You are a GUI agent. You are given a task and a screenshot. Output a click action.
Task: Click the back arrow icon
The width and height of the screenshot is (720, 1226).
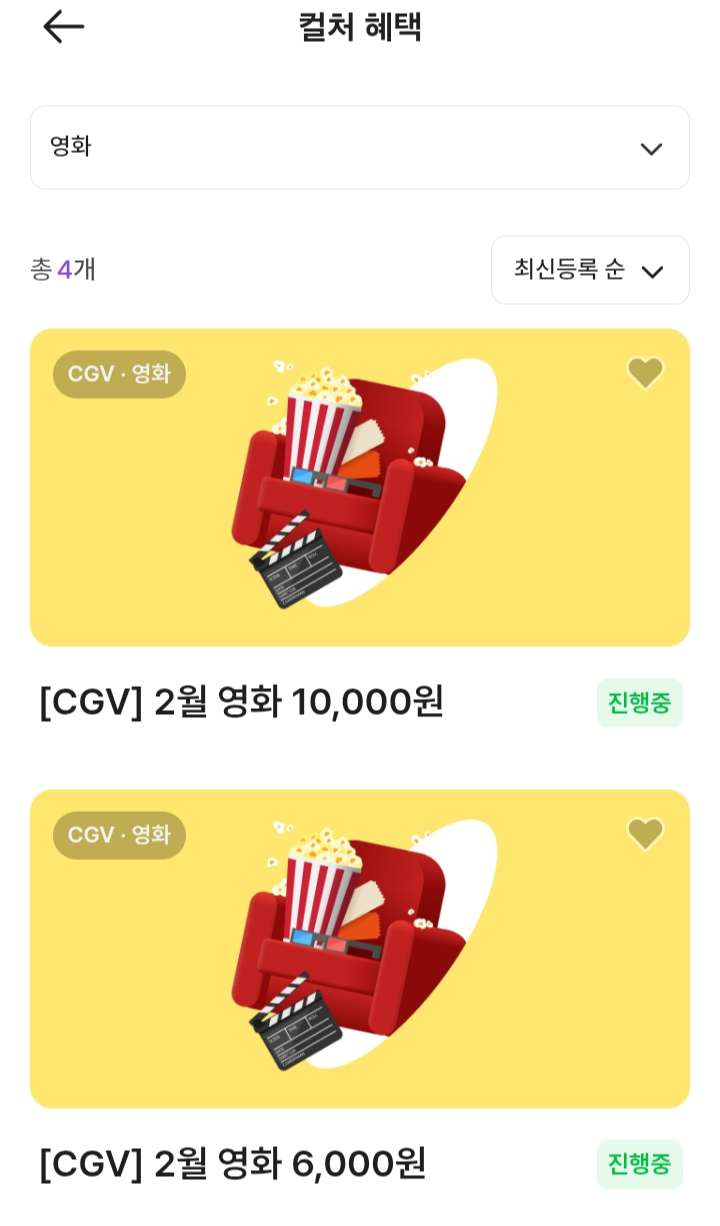pyautogui.click(x=63, y=26)
